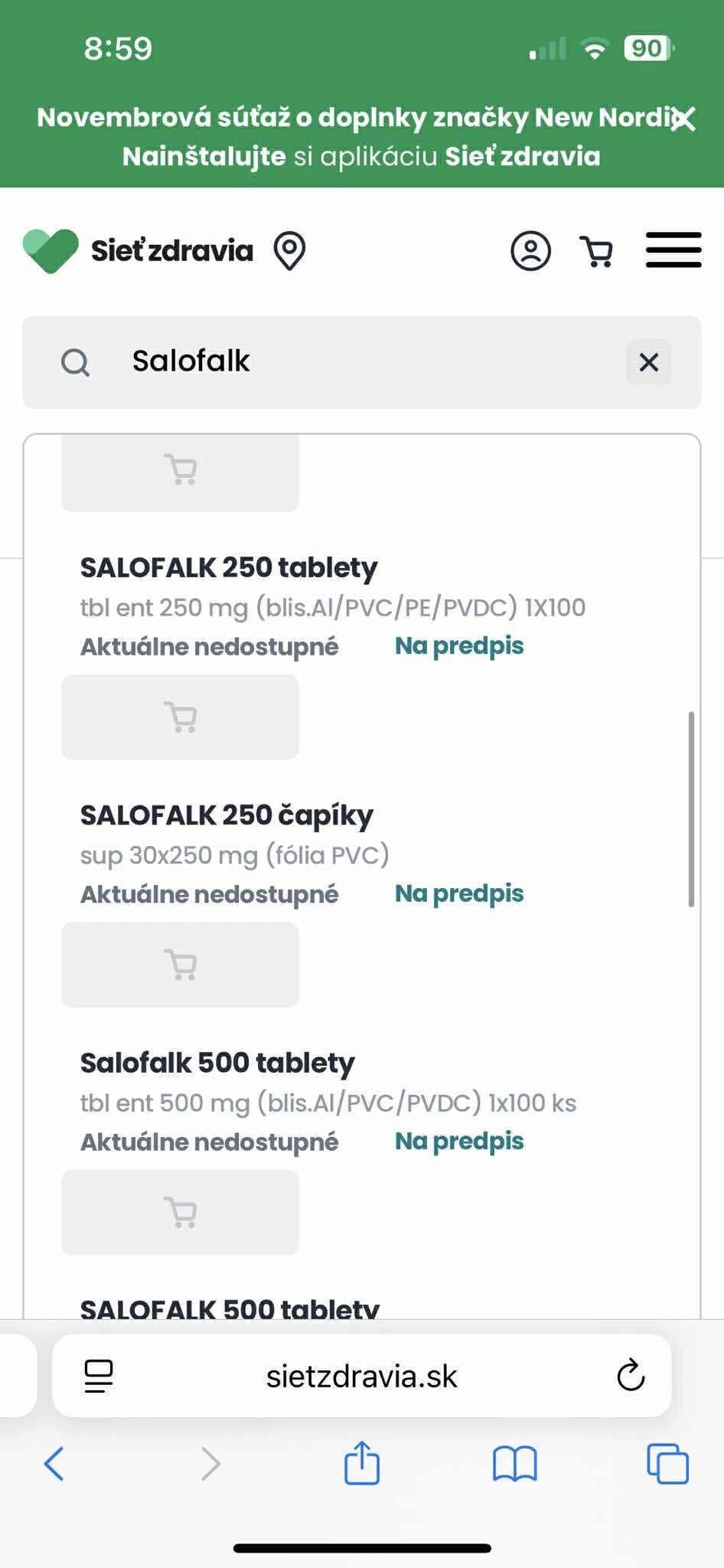Select the location pin icon
Screen dimensions: 724x1568
tap(289, 250)
